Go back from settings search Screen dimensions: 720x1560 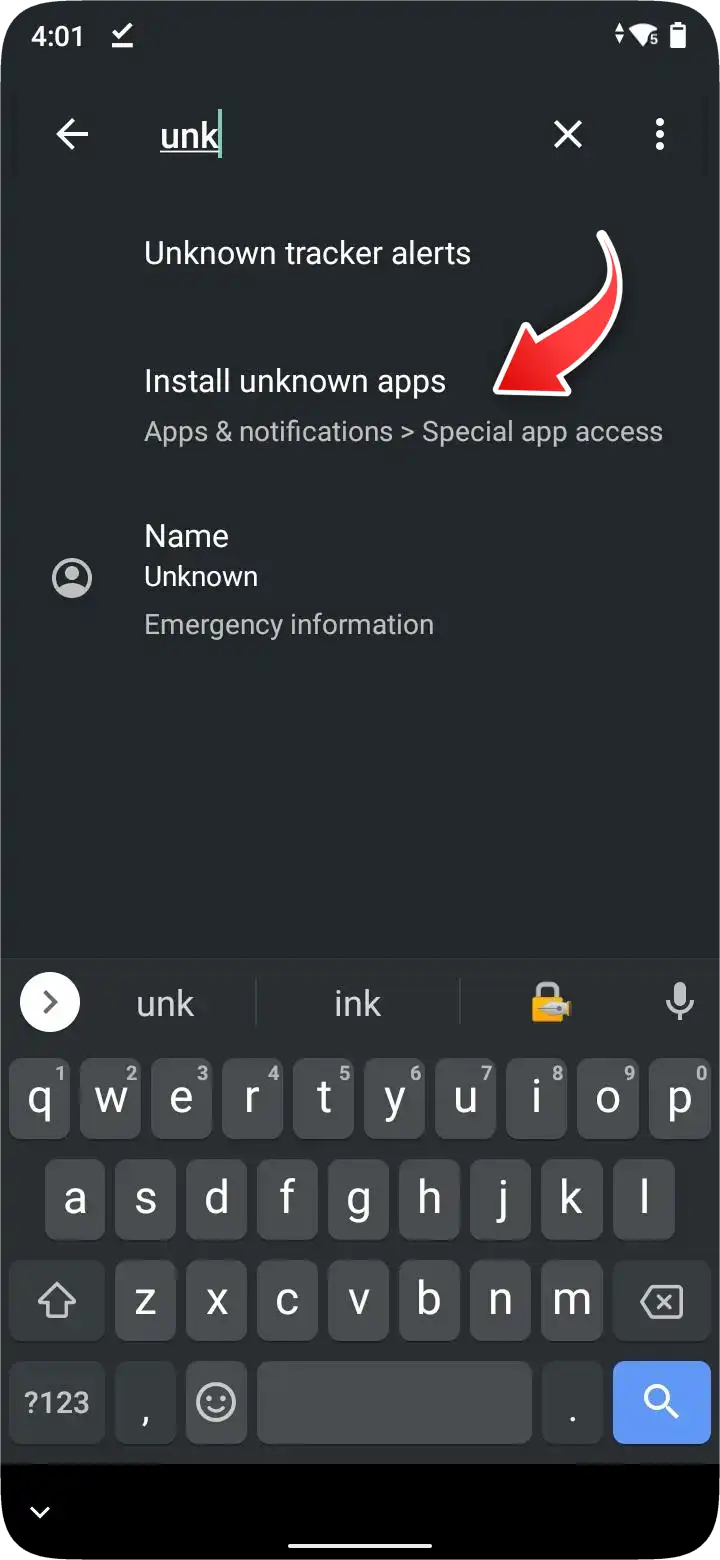coord(72,134)
